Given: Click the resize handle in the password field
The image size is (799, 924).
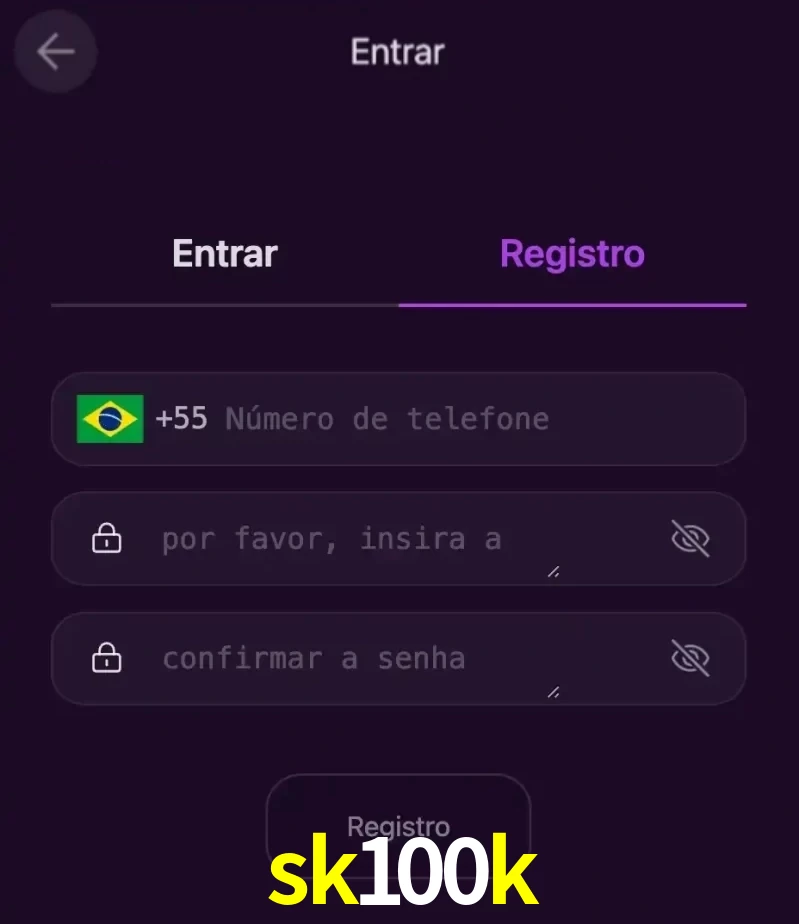Looking at the screenshot, I should tap(552, 572).
